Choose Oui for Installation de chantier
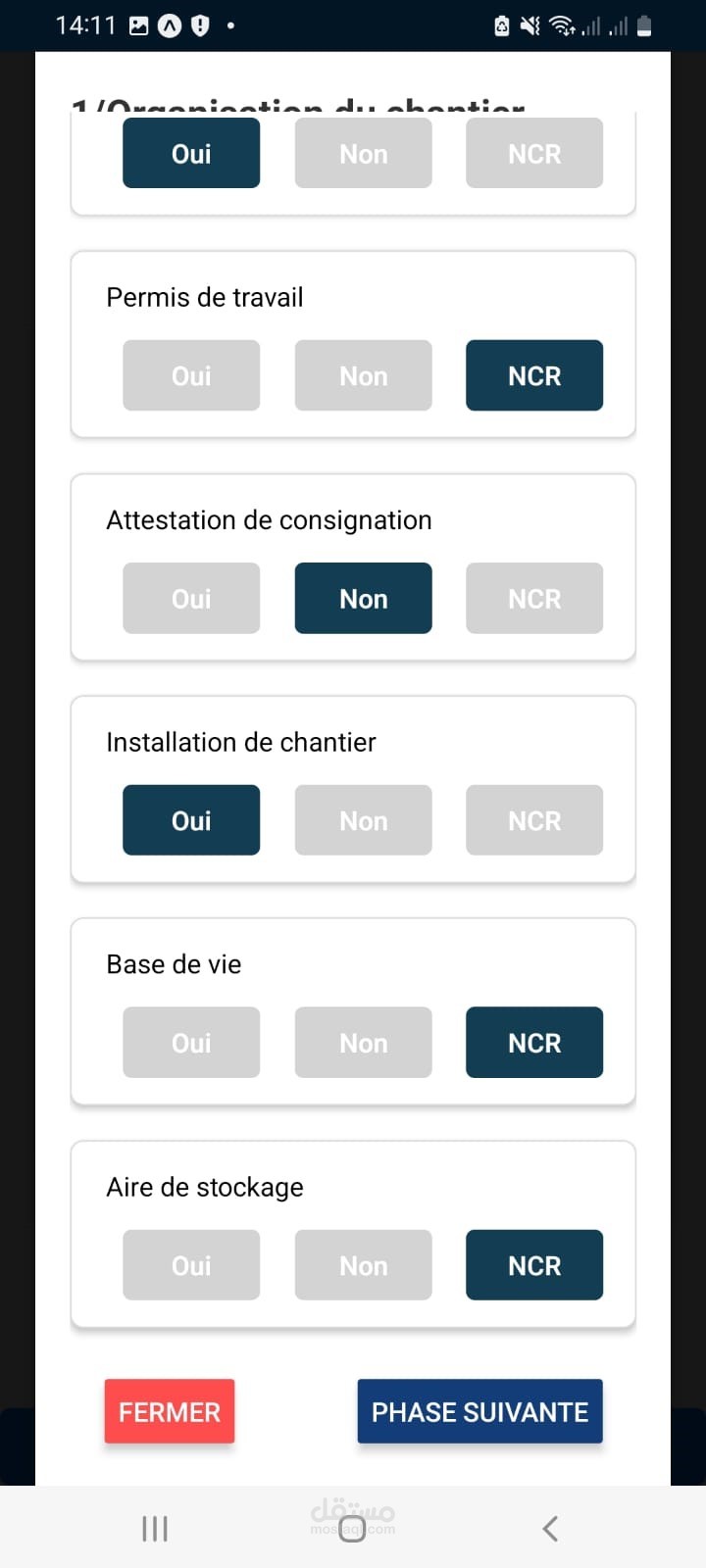Screen dimensions: 706x1568 191,820
